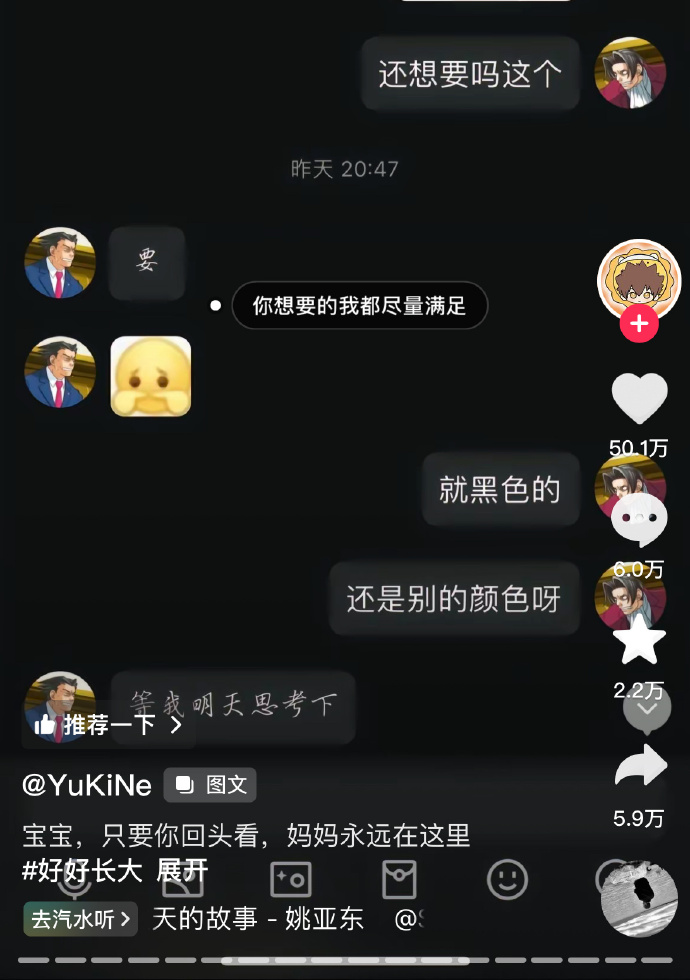Open @YuKiNe's profile from the username
690x980 pixels.
coord(87,786)
